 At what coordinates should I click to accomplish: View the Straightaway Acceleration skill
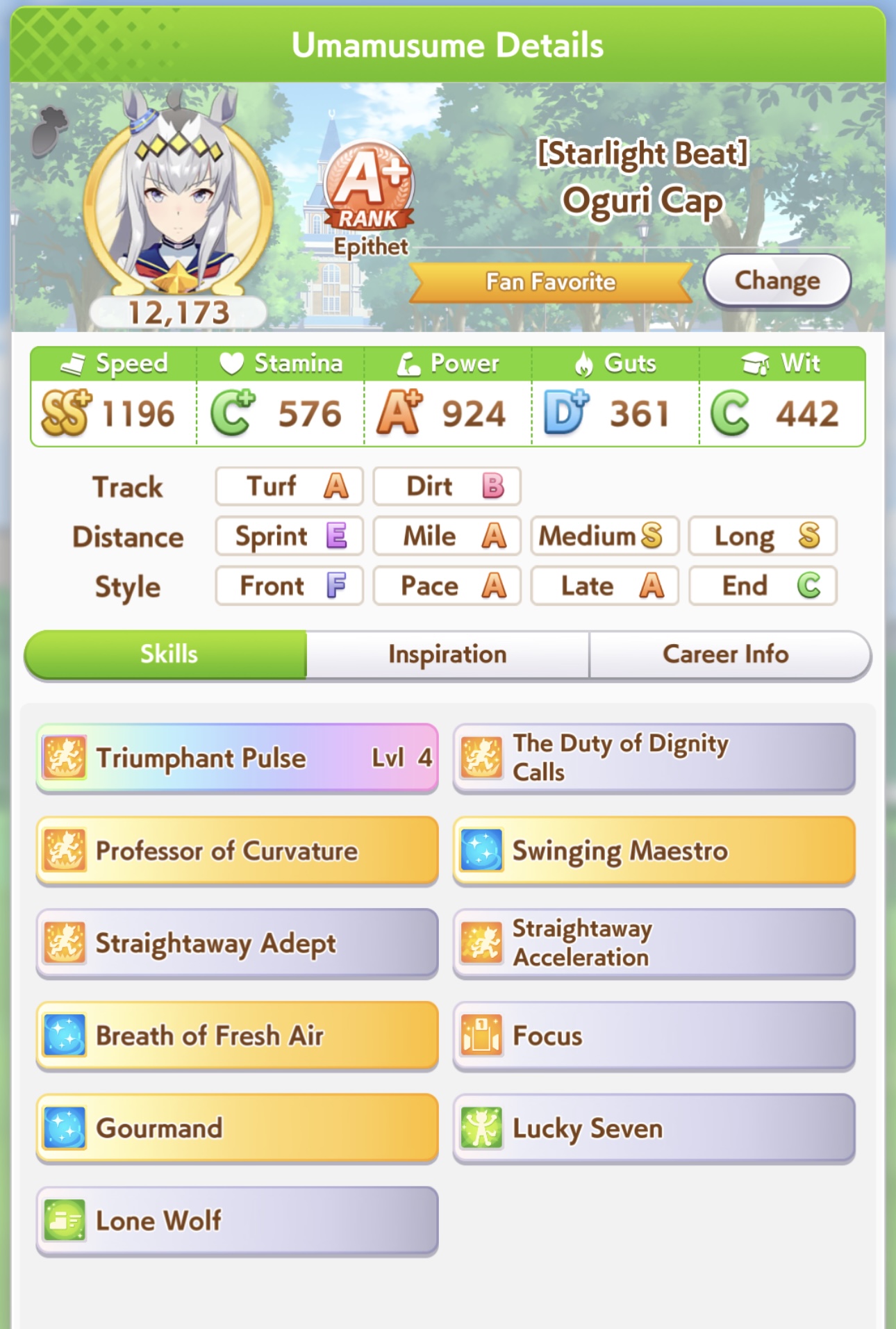coord(654,943)
